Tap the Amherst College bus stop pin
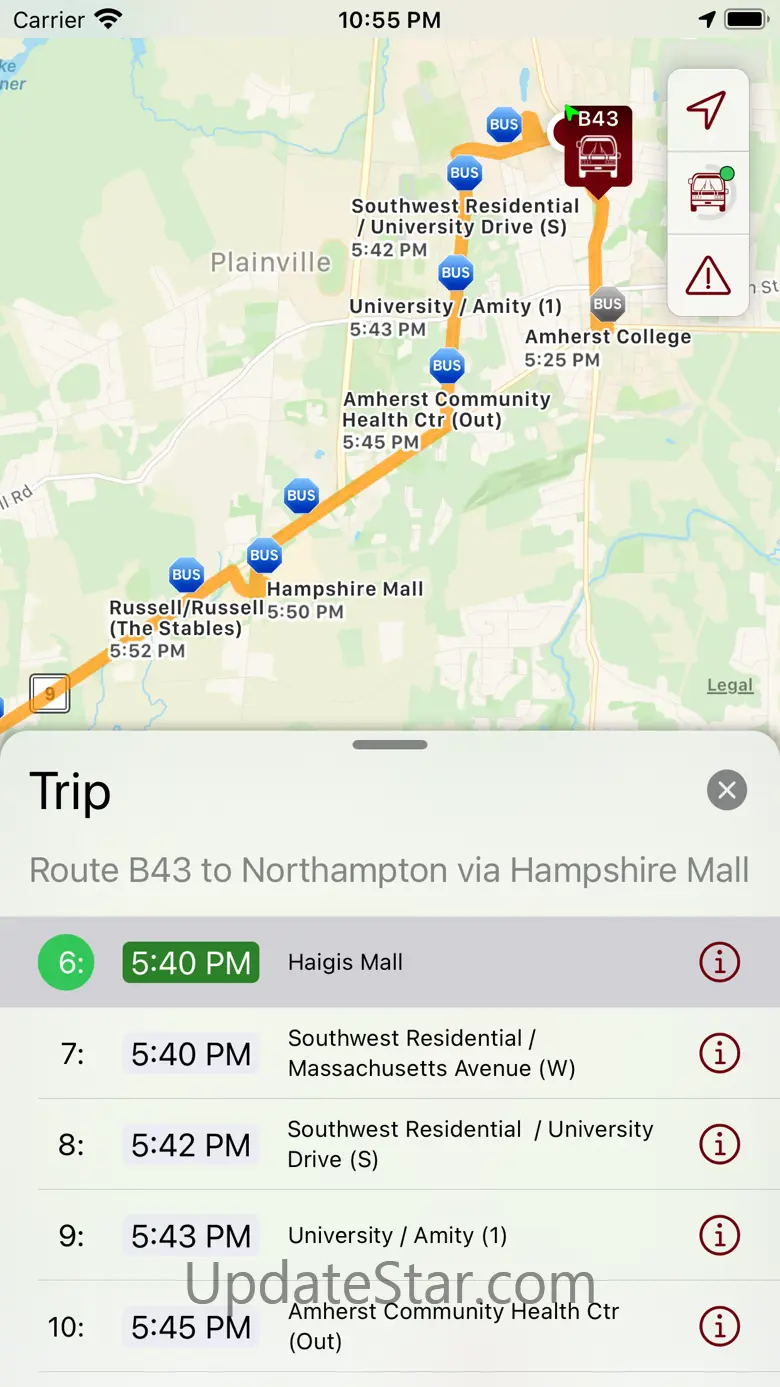This screenshot has width=780, height=1387. (x=607, y=304)
